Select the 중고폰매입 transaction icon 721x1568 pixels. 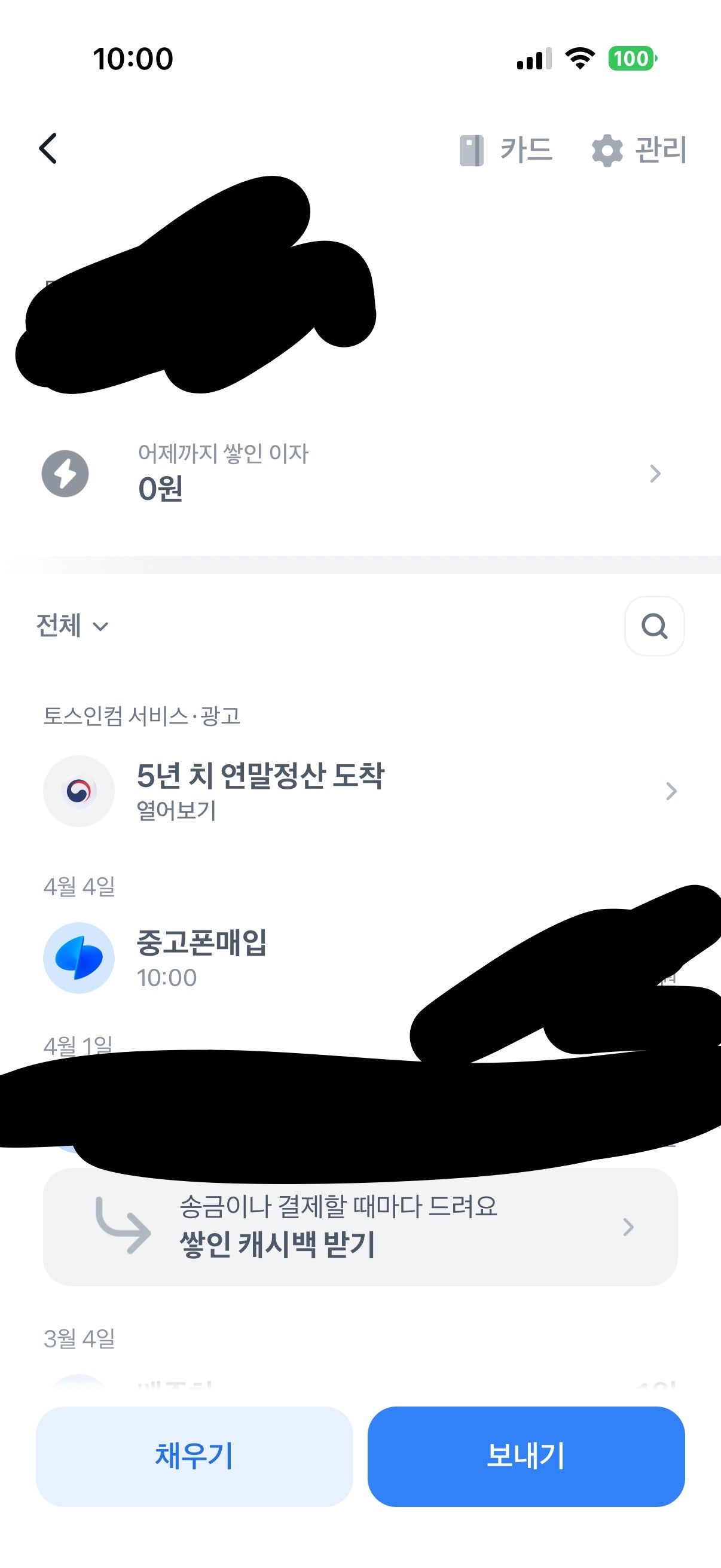point(79,957)
